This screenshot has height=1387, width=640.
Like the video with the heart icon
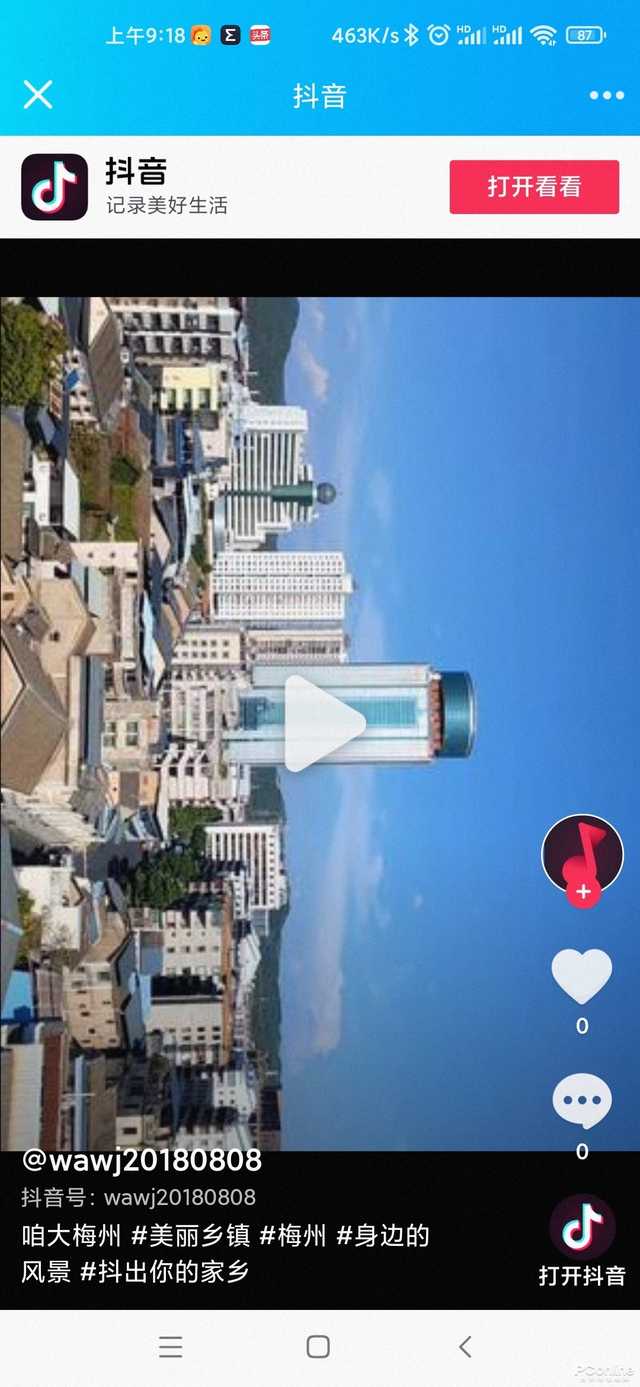point(582,976)
